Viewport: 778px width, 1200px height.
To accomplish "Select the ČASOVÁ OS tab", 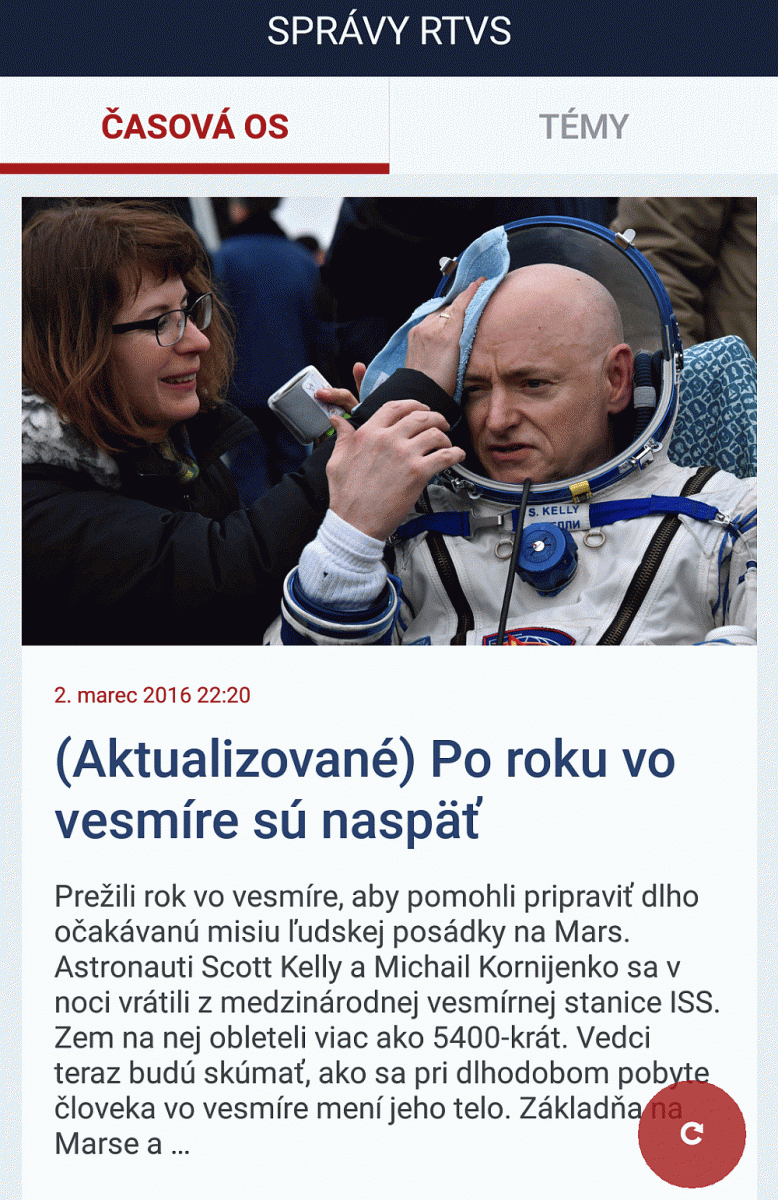I will tap(194, 127).
